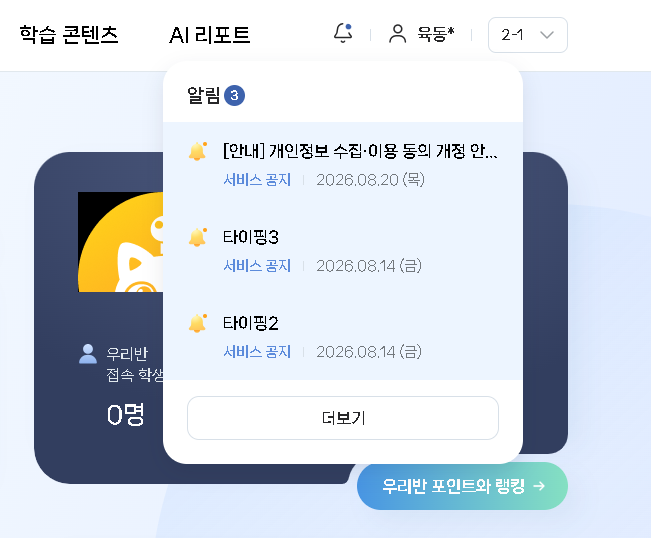Screen dimensions: 651x538
Task: Open the 학습 콘텐츠 menu
Action: [x=69, y=35]
